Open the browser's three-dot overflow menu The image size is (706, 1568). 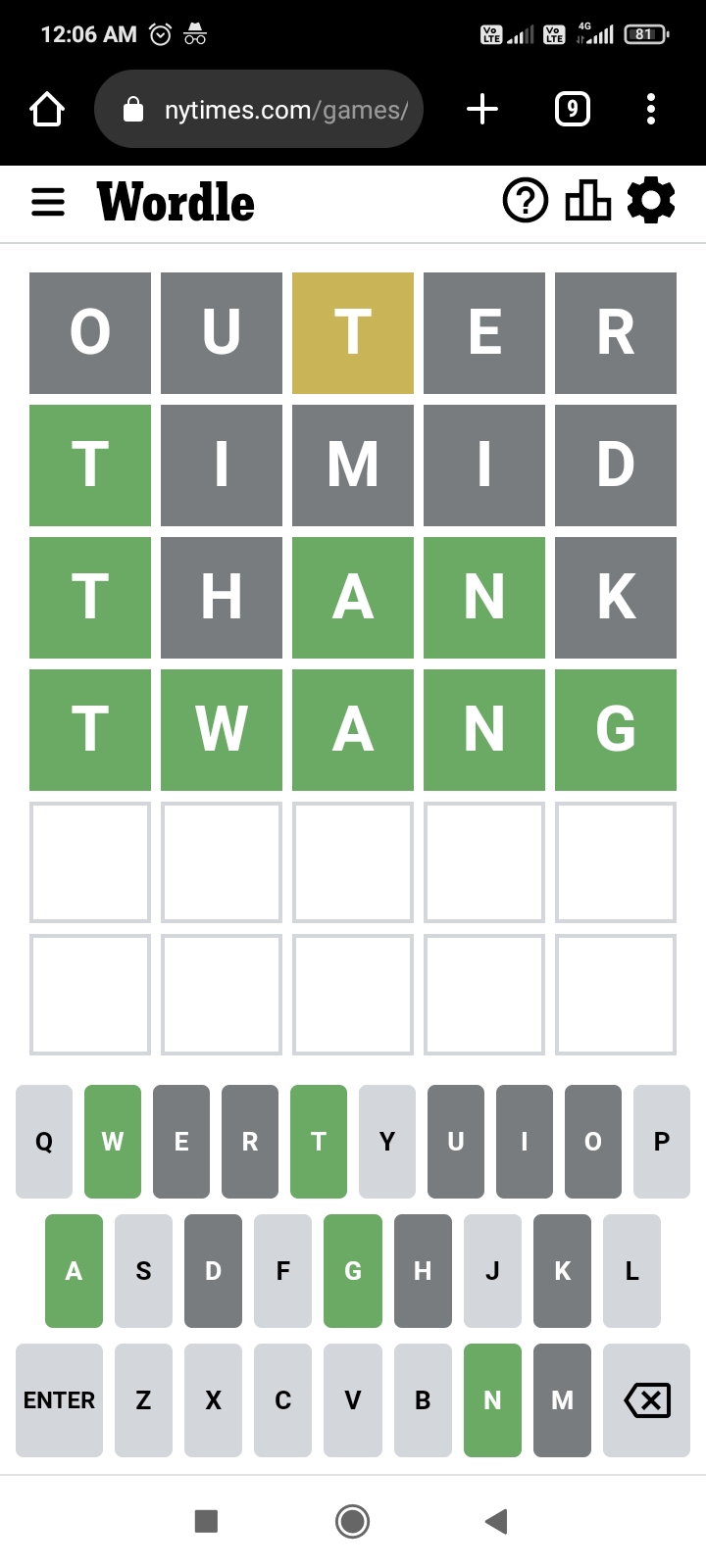[651, 109]
